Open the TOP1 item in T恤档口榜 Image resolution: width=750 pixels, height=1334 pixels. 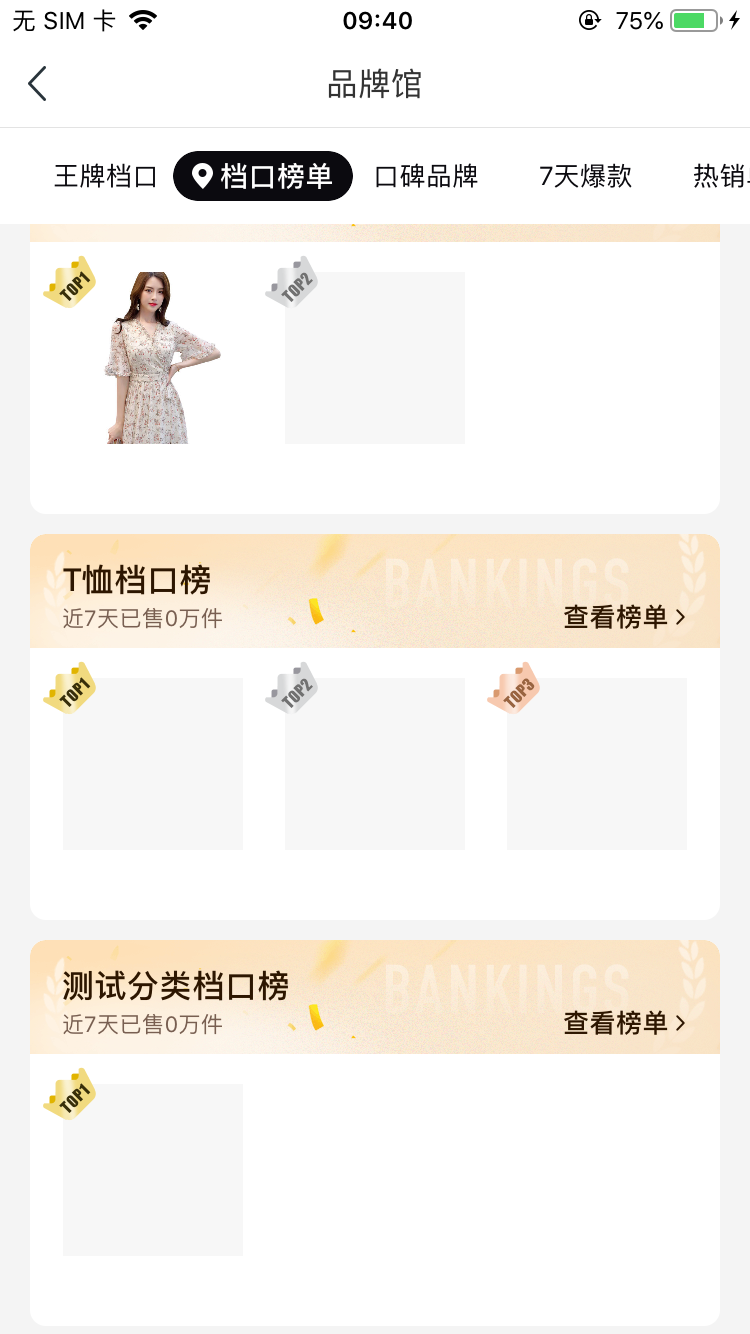pyautogui.click(x=153, y=764)
